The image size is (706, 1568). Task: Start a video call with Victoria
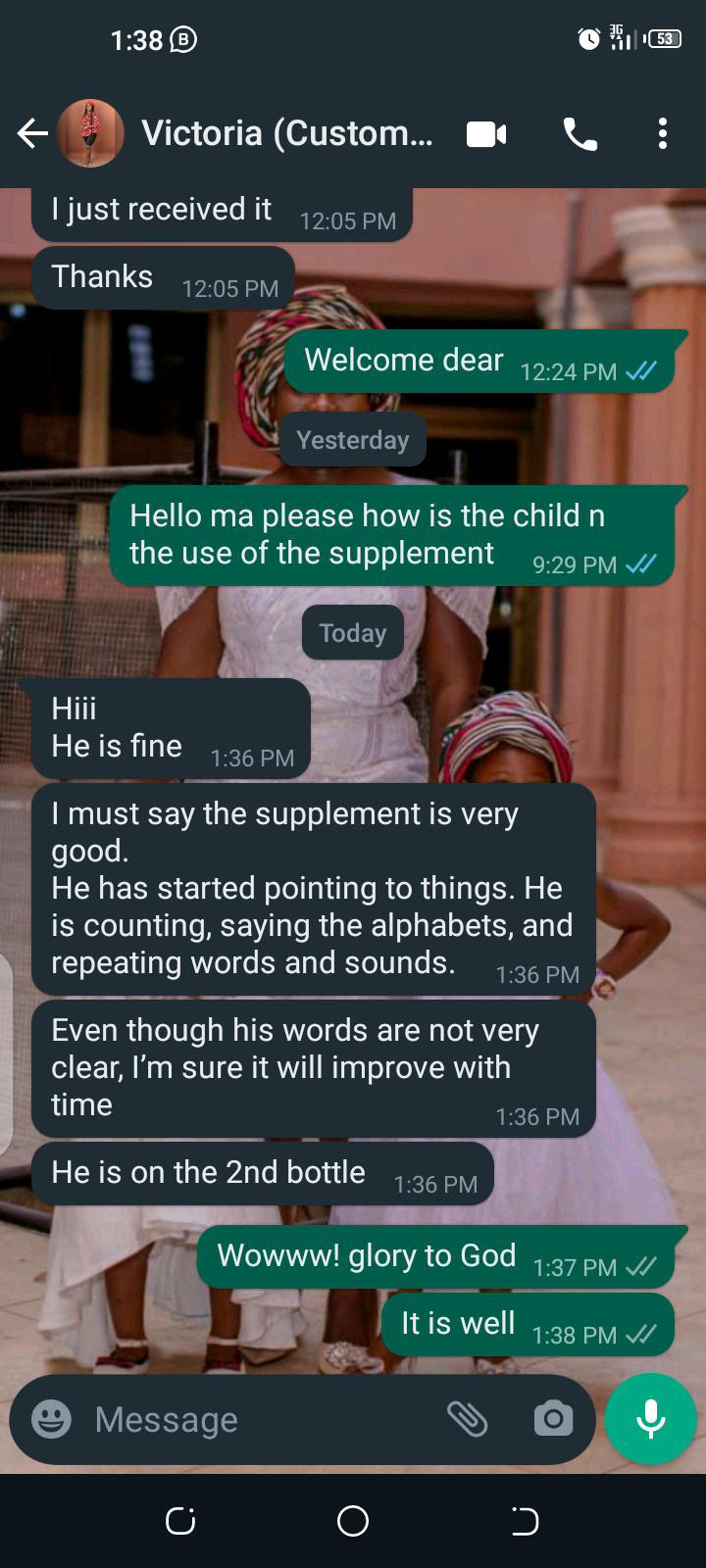(486, 134)
